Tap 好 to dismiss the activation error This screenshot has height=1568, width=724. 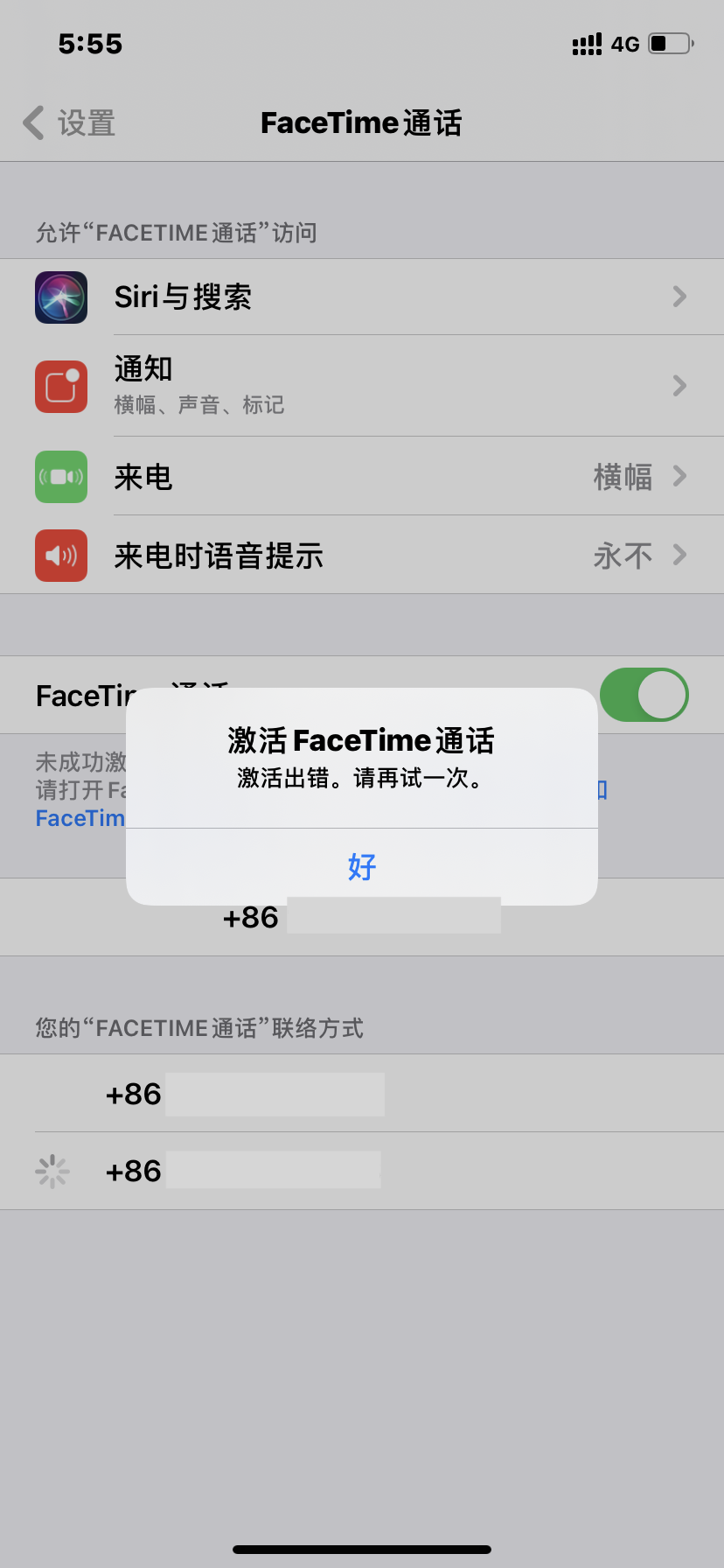361,866
